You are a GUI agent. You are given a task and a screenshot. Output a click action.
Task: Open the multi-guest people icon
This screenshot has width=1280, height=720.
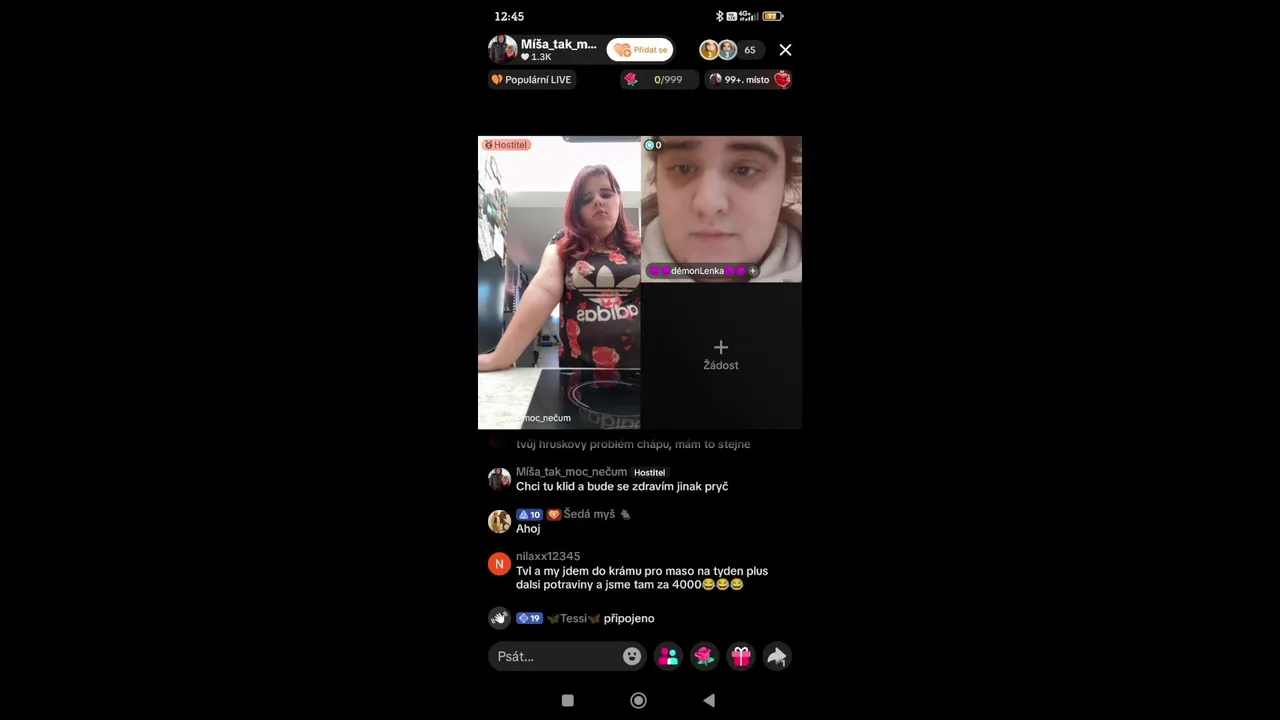pos(668,656)
